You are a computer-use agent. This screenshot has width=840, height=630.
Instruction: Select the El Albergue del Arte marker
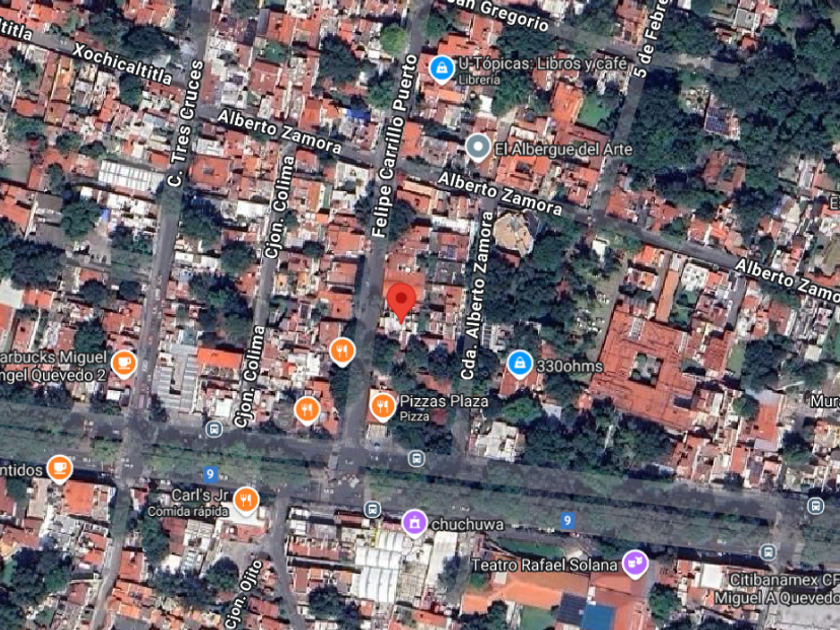(x=478, y=148)
